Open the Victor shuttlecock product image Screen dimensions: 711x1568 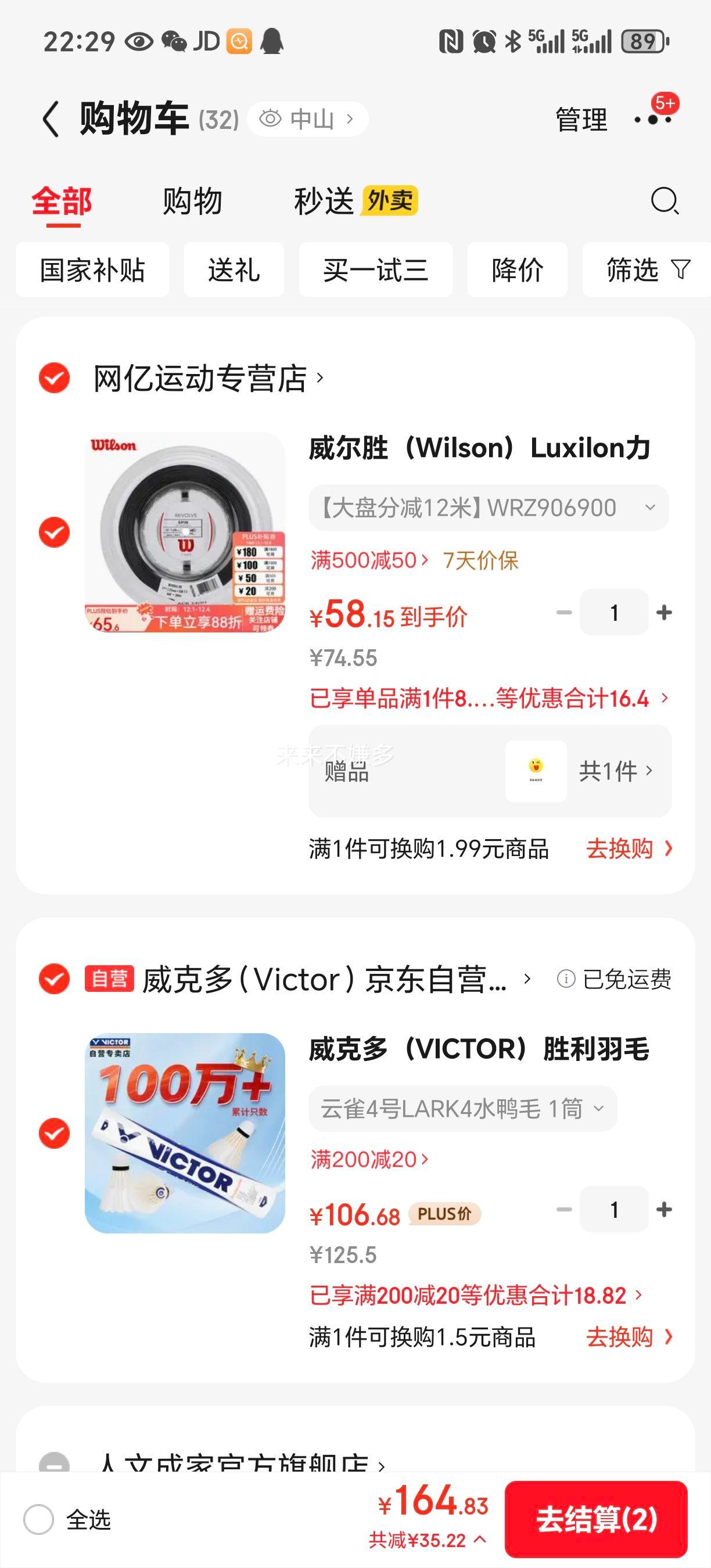[x=185, y=1133]
